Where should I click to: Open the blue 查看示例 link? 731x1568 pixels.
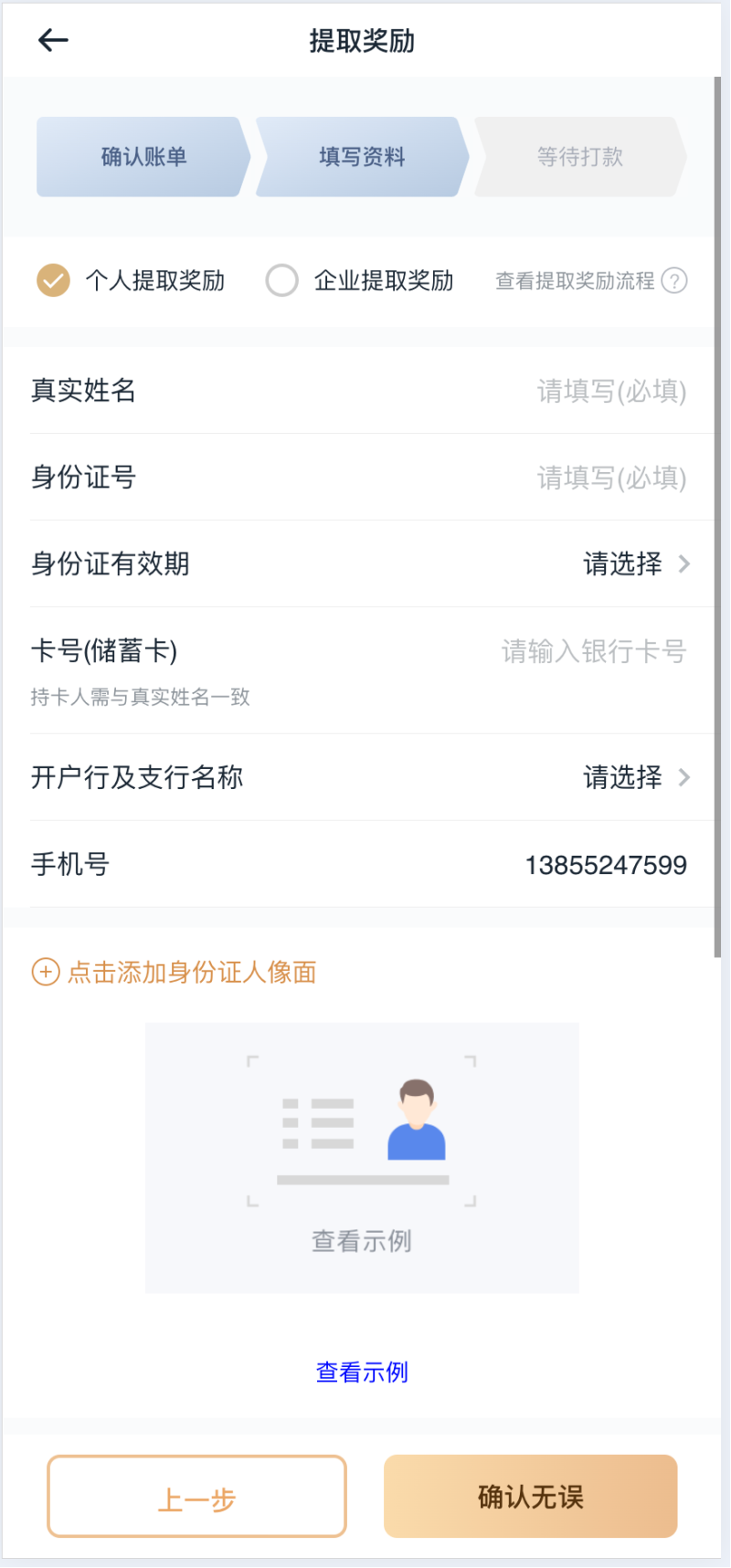(x=362, y=1373)
